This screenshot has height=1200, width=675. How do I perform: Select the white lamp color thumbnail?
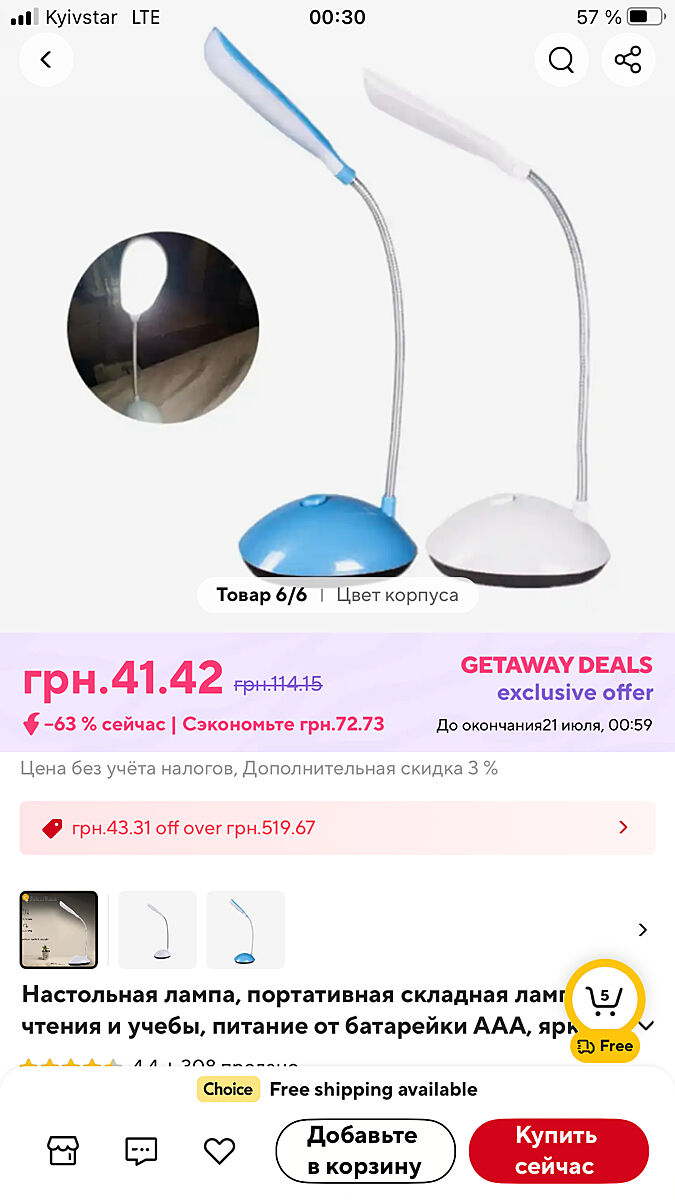[157, 930]
